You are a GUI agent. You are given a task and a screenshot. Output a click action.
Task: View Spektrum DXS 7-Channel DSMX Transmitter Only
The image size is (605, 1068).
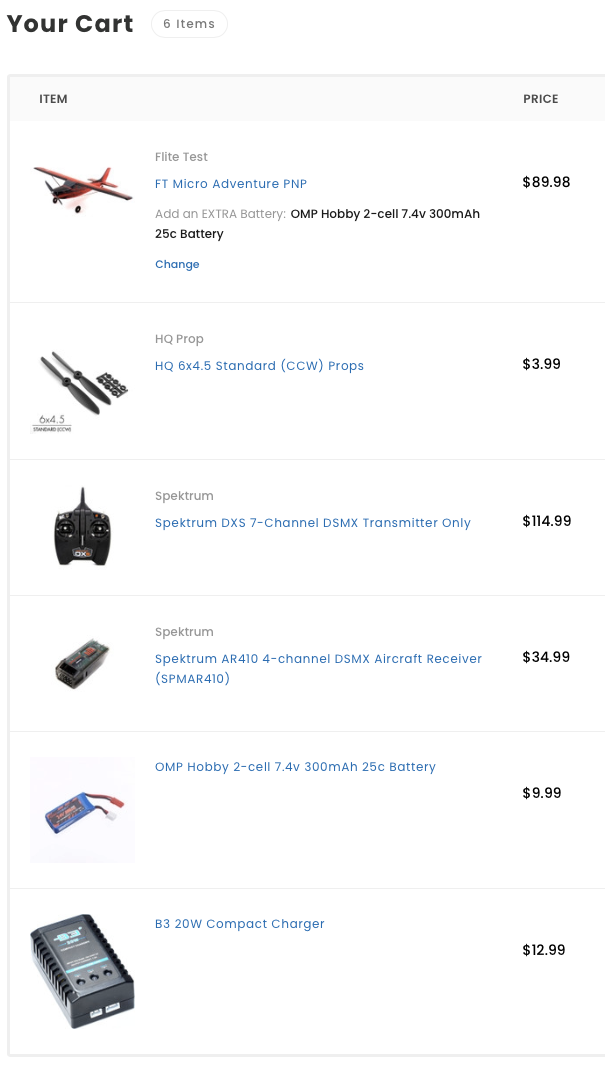pos(313,523)
